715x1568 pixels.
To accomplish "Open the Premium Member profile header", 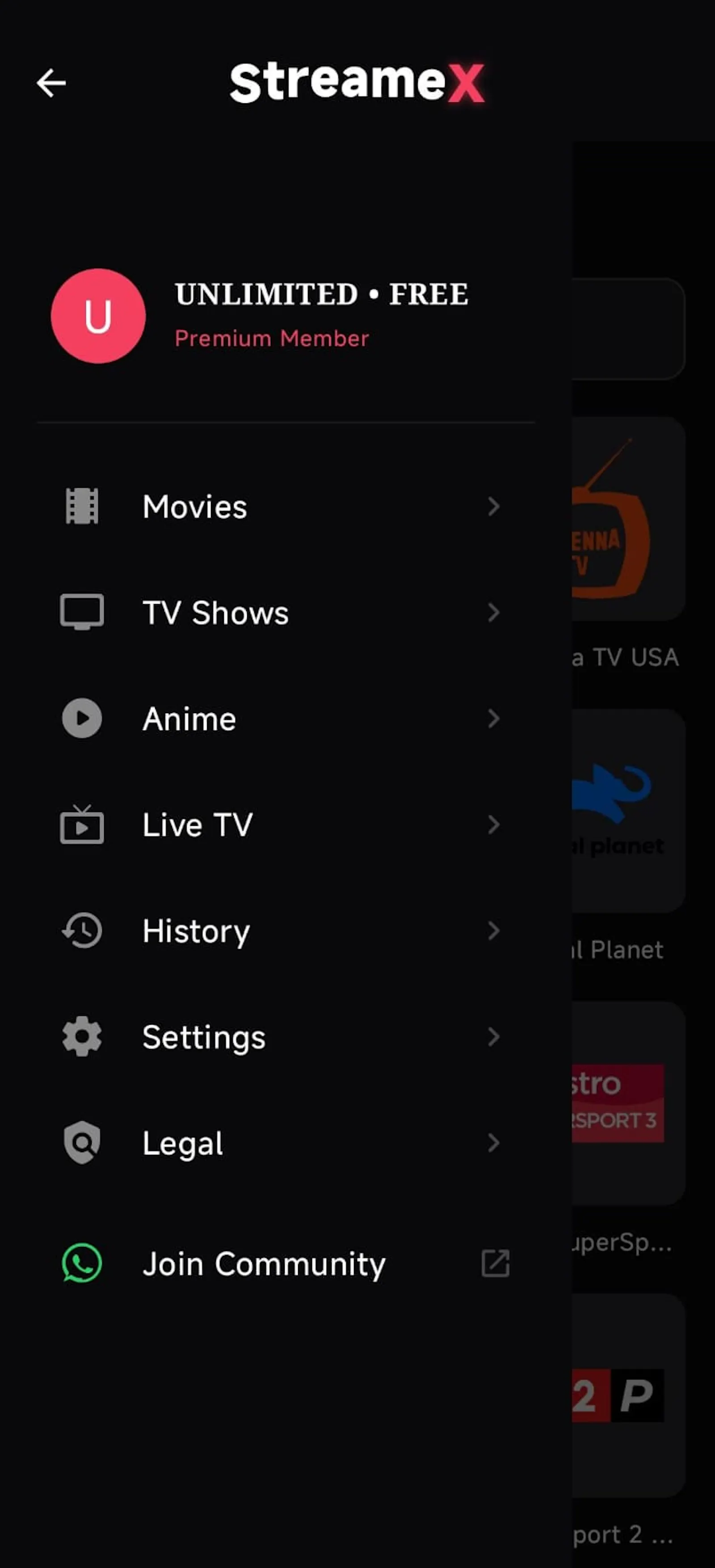I will tap(286, 316).
